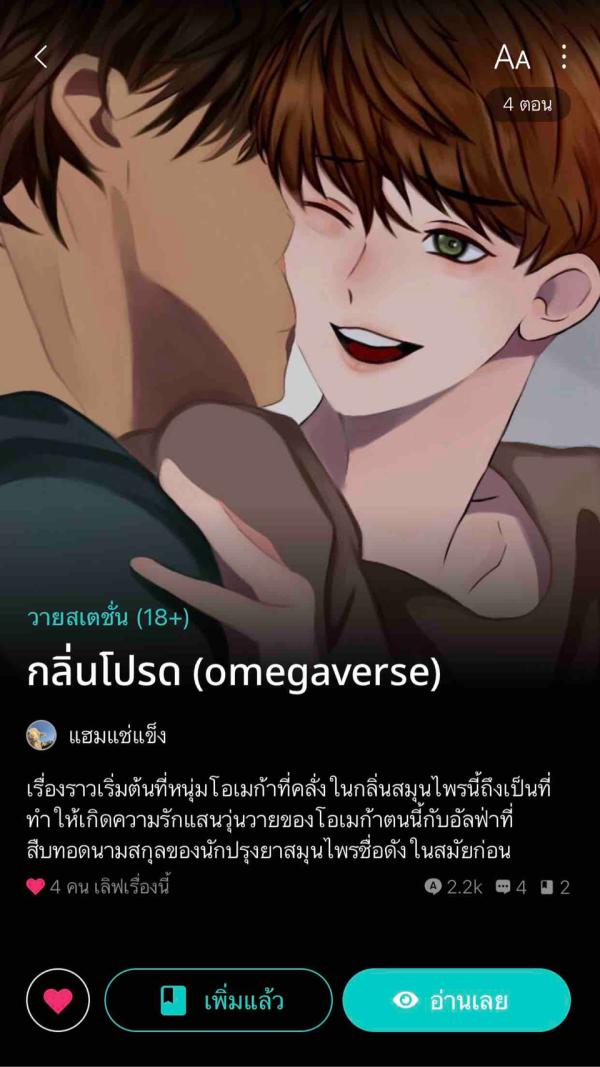Tap the heart button to love this story
The image size is (600, 1067).
point(58,1000)
